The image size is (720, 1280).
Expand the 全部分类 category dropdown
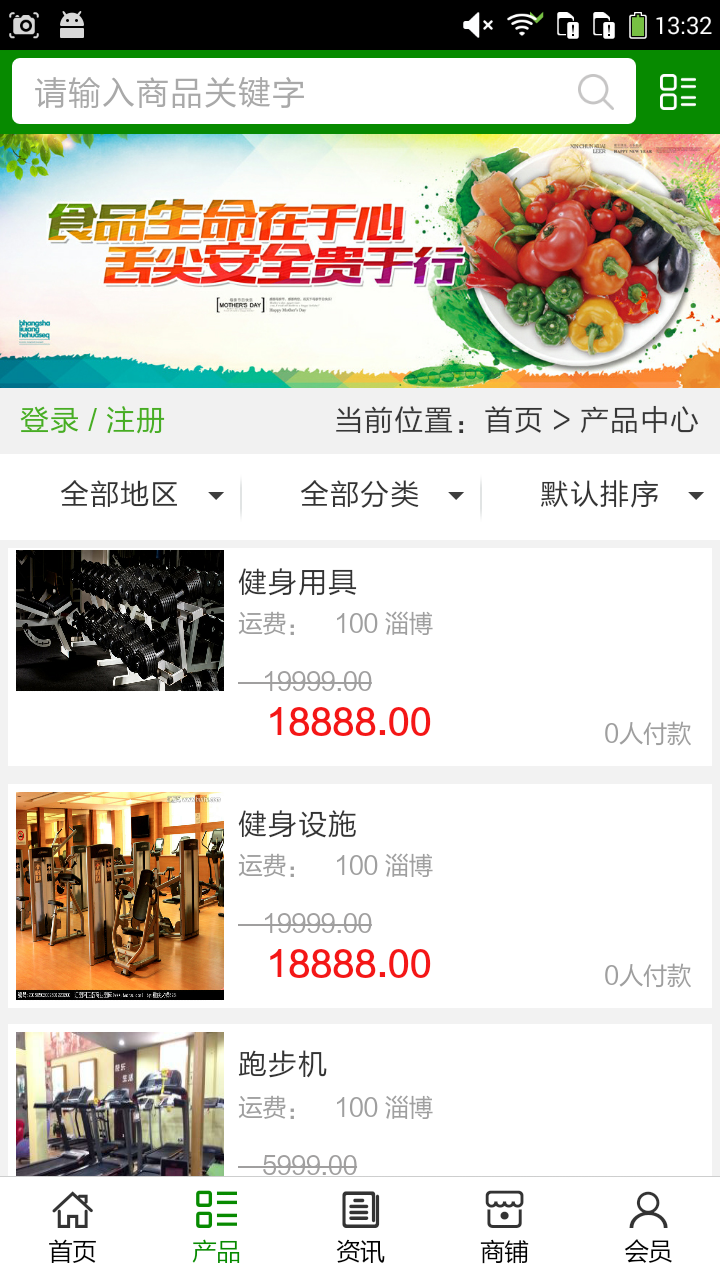coord(380,495)
